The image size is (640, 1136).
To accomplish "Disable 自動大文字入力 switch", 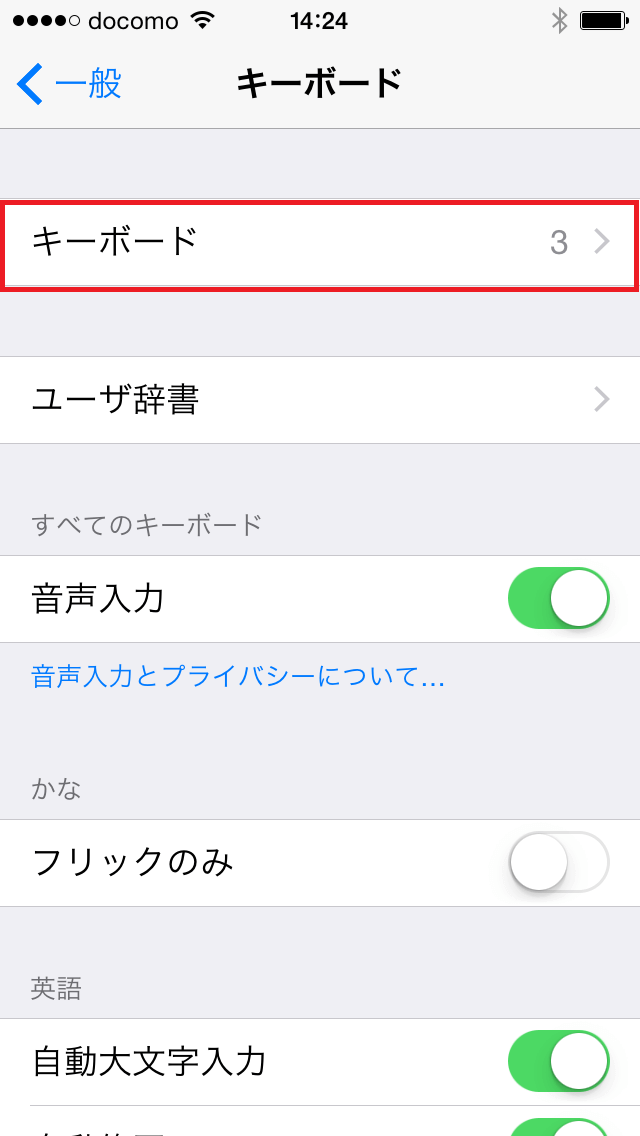I will pyautogui.click(x=558, y=1061).
